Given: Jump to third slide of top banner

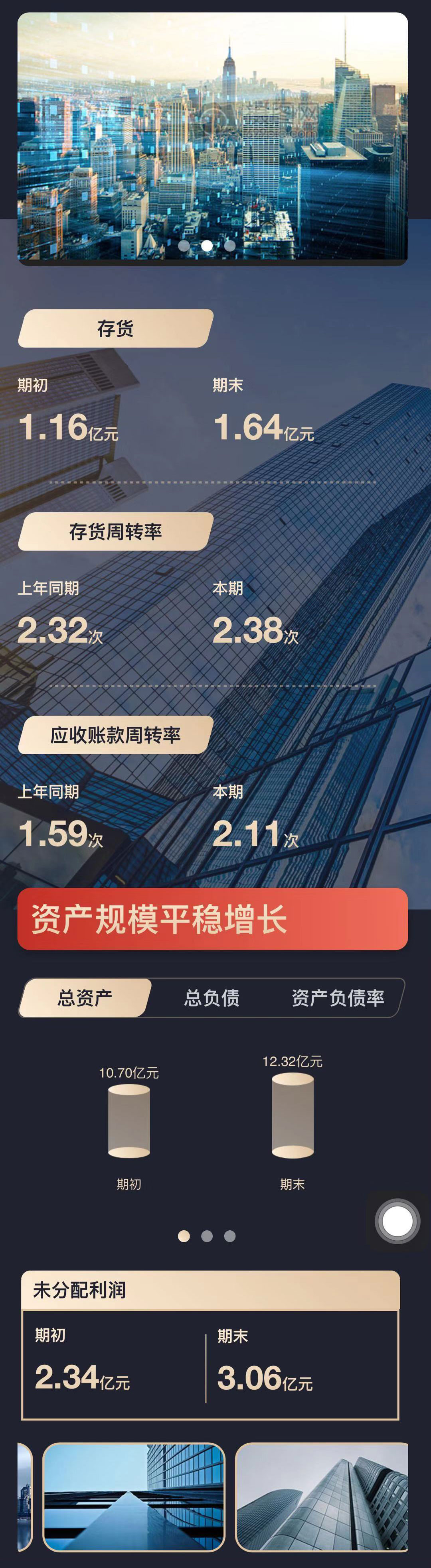Looking at the screenshot, I should (230, 246).
